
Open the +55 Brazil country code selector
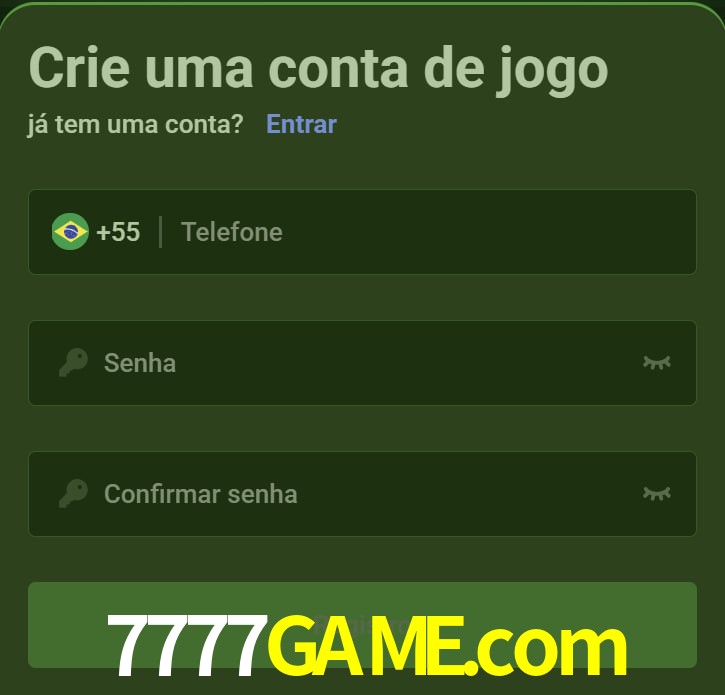click(x=96, y=232)
